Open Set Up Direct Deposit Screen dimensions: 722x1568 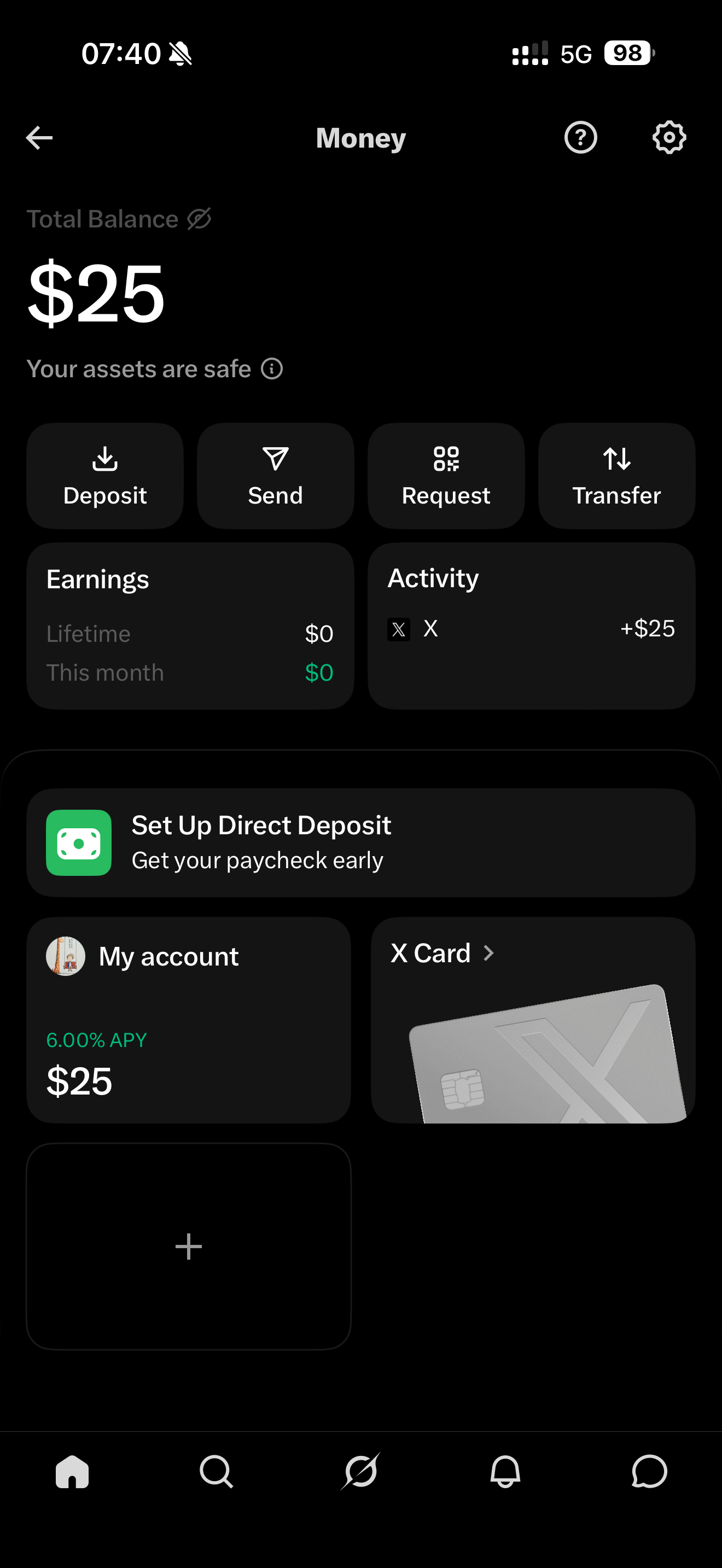point(361,842)
